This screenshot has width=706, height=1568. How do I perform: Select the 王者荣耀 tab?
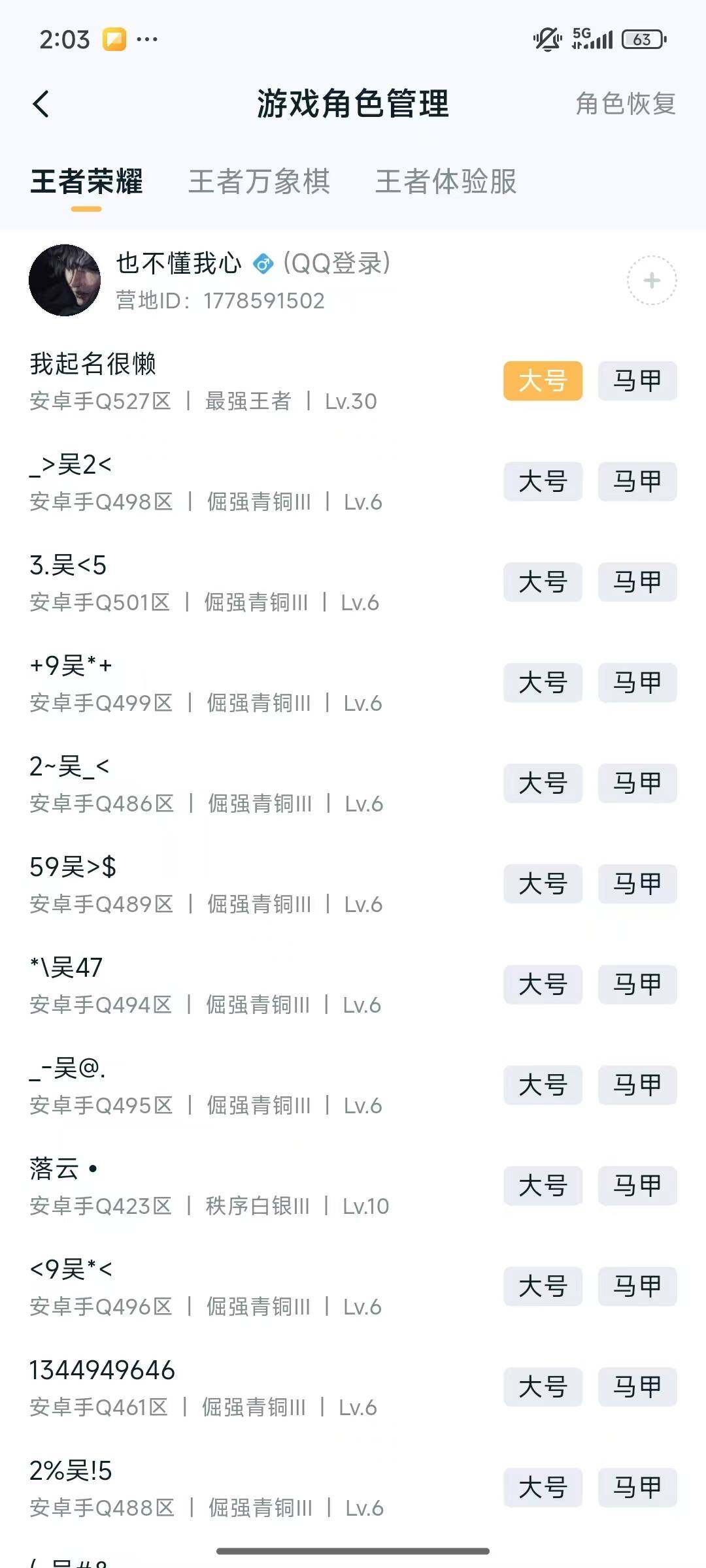click(86, 182)
